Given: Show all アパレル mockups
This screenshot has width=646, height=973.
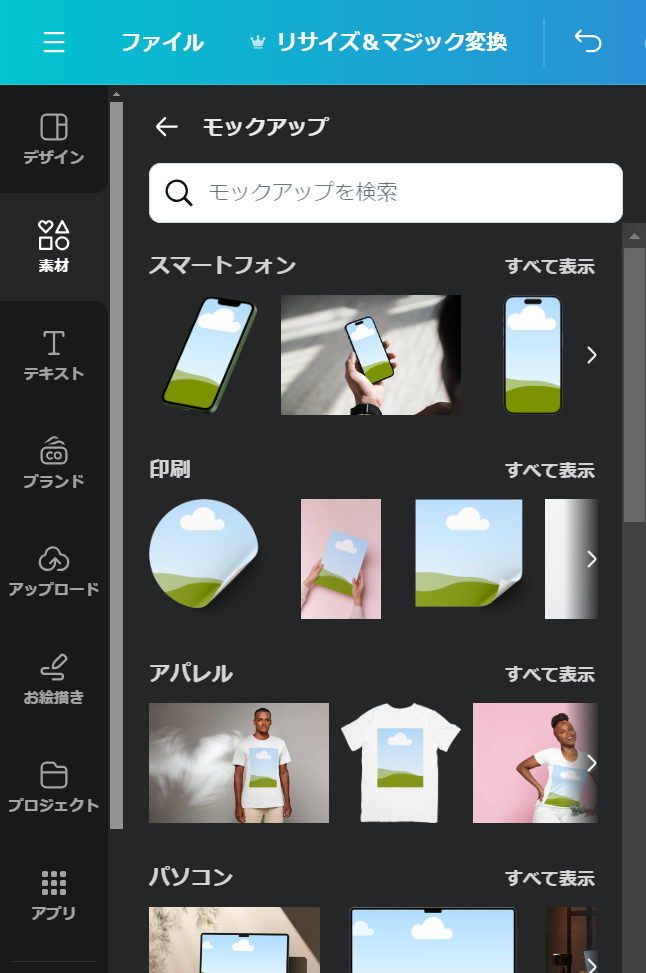Looking at the screenshot, I should click(x=550, y=675).
